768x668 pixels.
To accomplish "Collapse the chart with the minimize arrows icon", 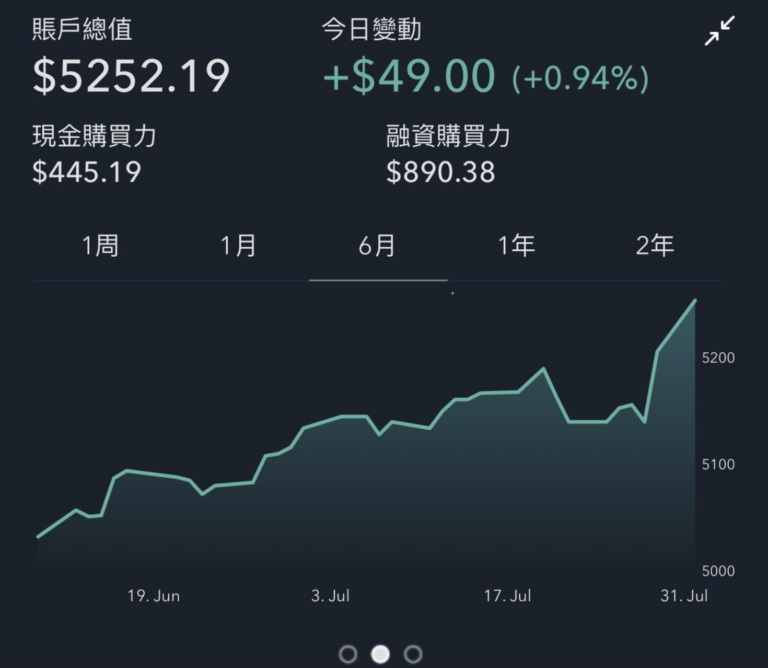I will click(x=719, y=31).
